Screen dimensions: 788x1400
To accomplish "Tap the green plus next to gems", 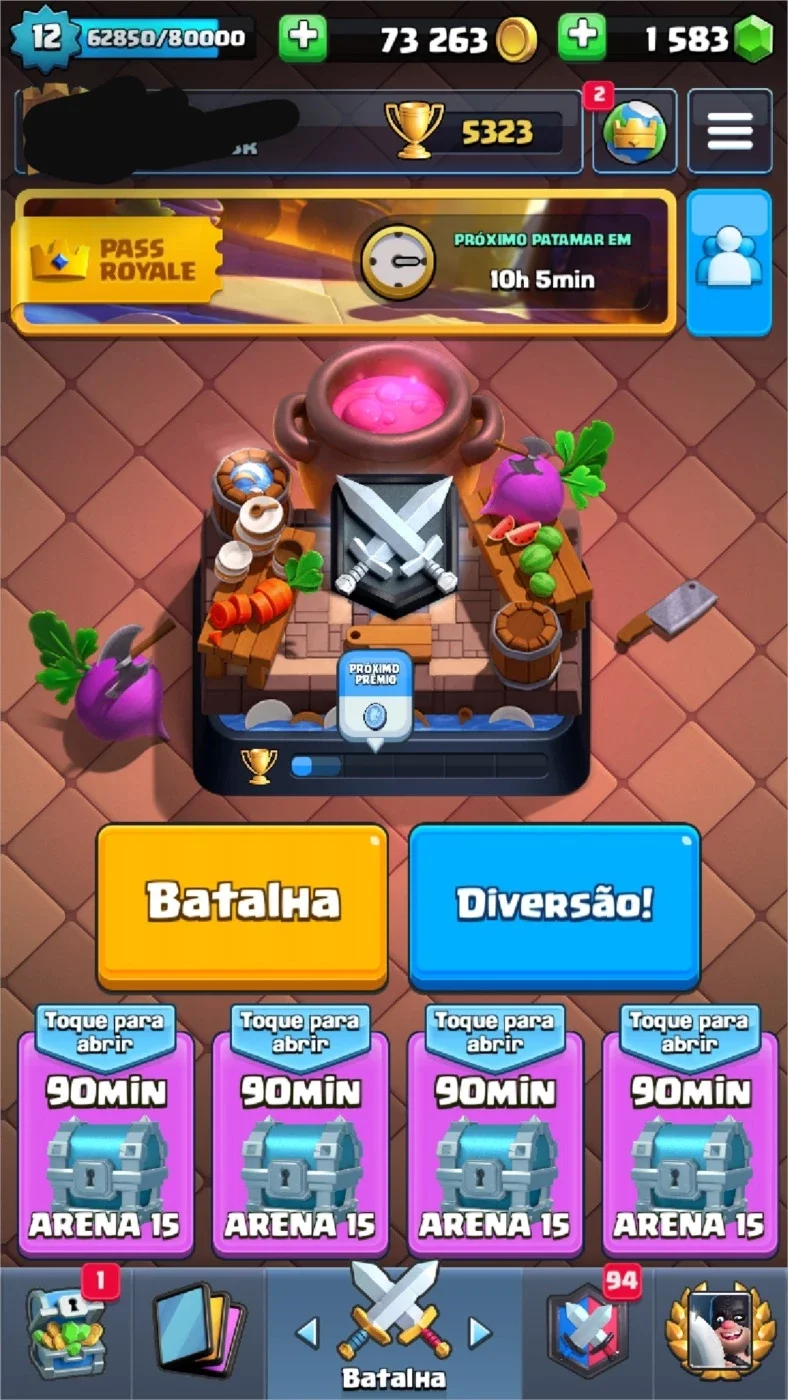I will (x=582, y=38).
